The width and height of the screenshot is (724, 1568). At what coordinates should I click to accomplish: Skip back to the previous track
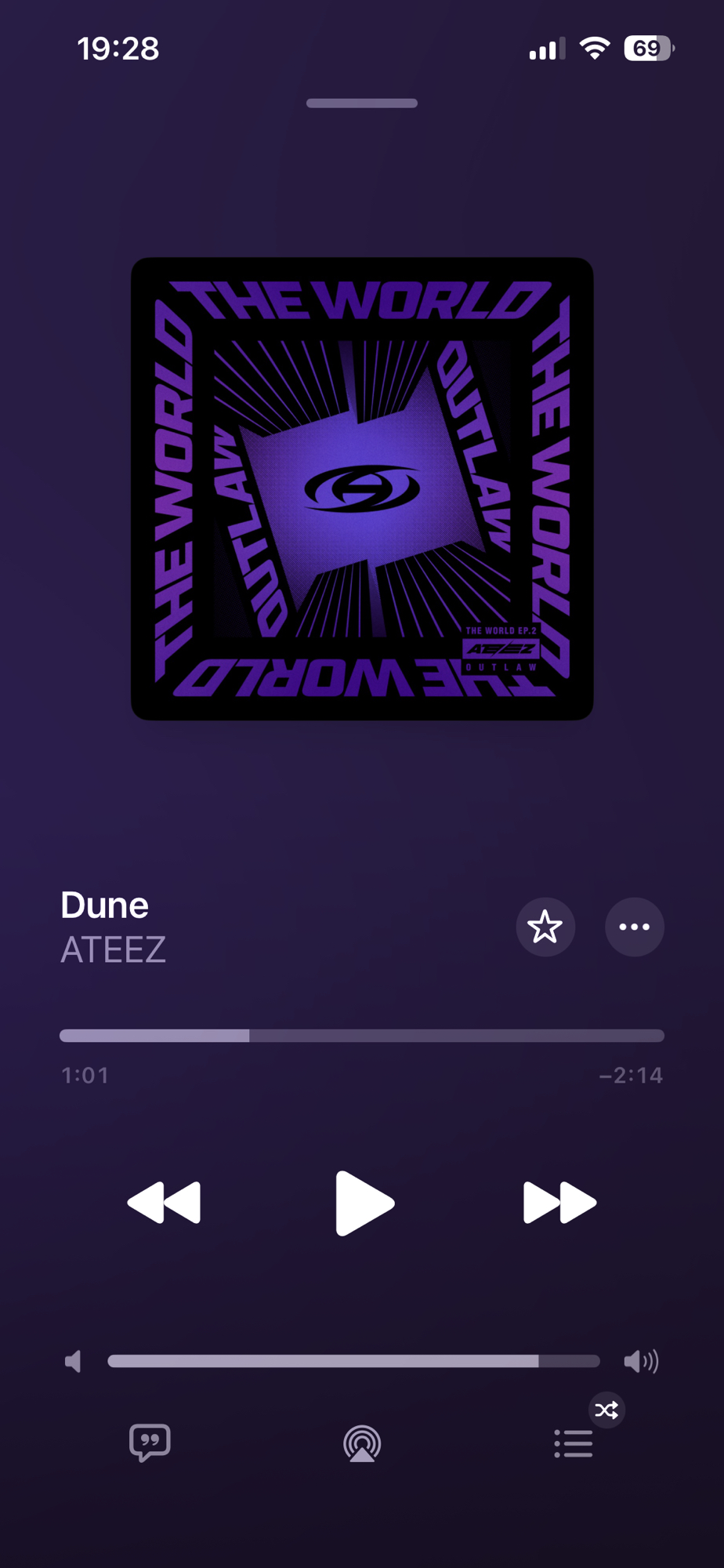(165, 1203)
